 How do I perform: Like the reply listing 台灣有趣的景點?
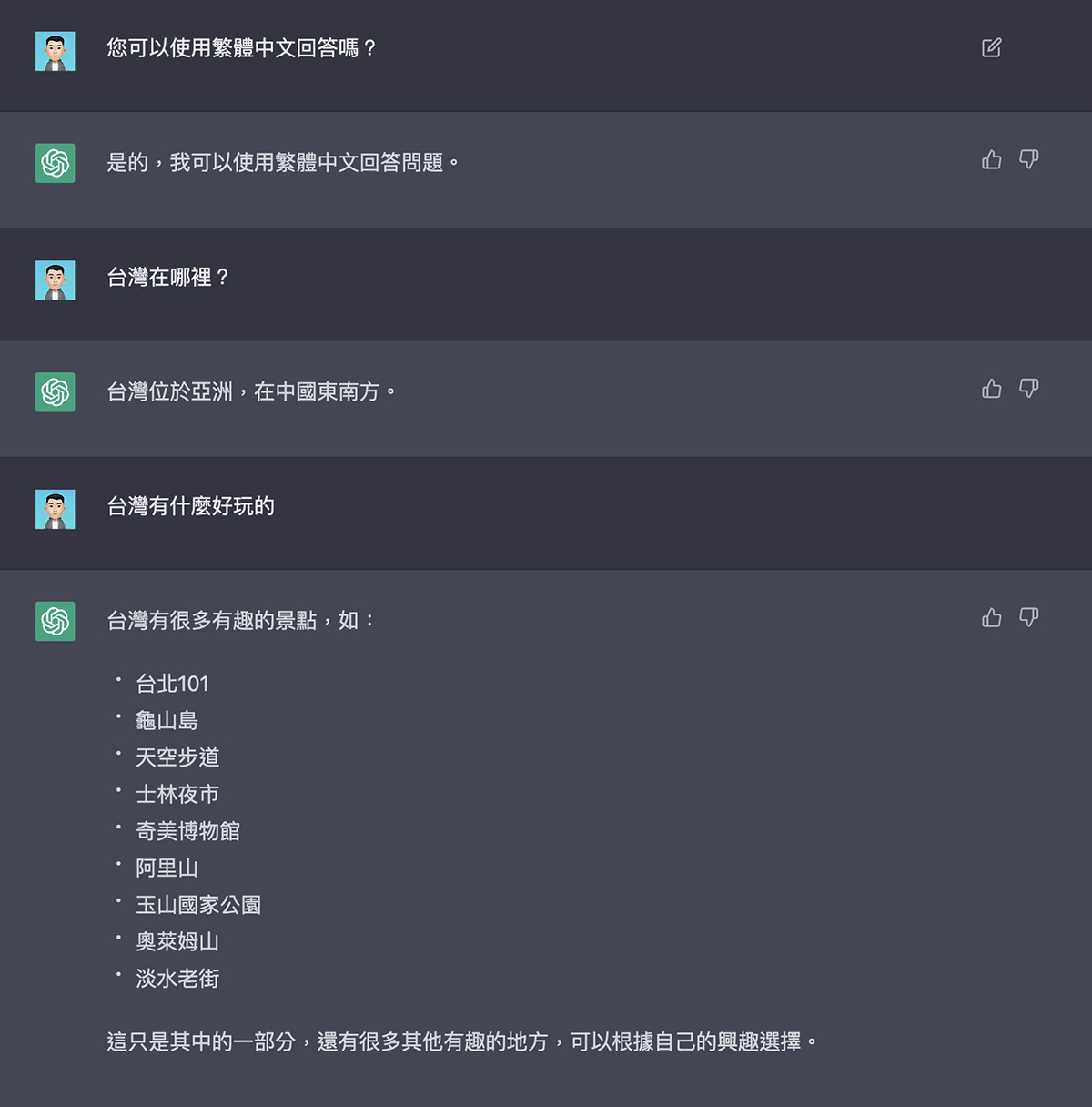[991, 618]
